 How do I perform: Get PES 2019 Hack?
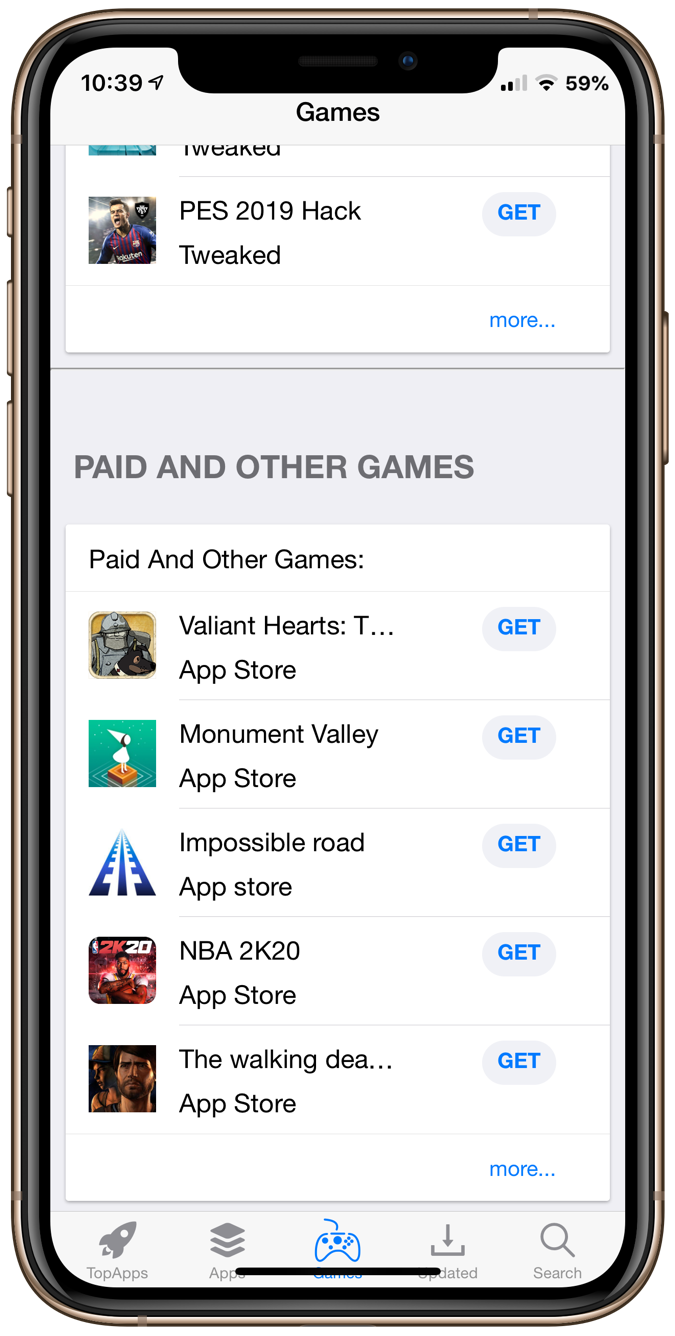pos(518,213)
